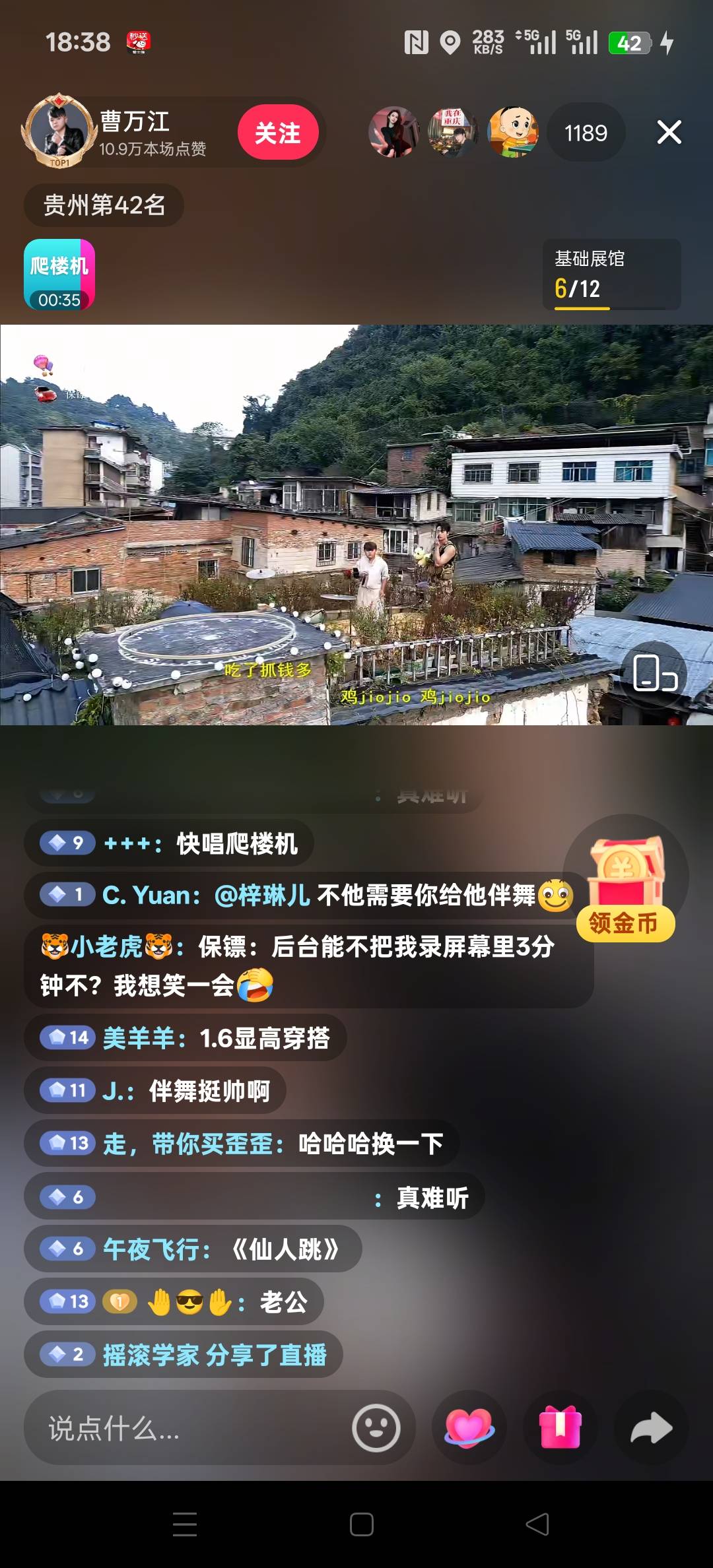Viewport: 713px width, 1568px height.
Task: Send a like with the heart icon
Action: tap(469, 1429)
